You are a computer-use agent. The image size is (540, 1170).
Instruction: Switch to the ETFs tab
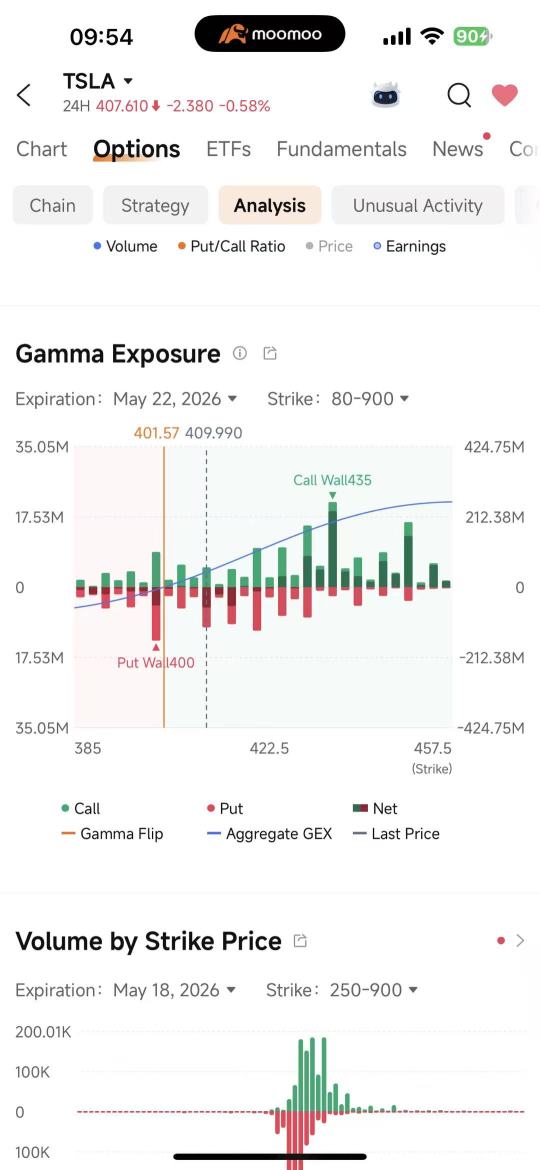[228, 149]
